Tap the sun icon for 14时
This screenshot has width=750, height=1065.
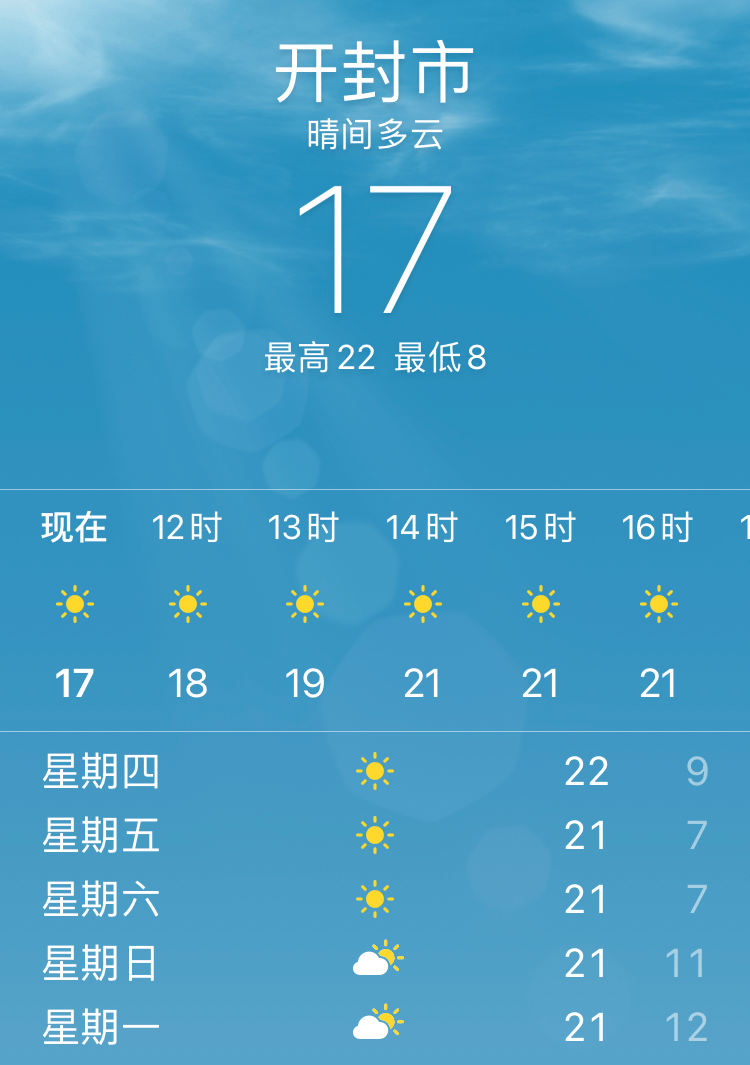[x=423, y=603]
